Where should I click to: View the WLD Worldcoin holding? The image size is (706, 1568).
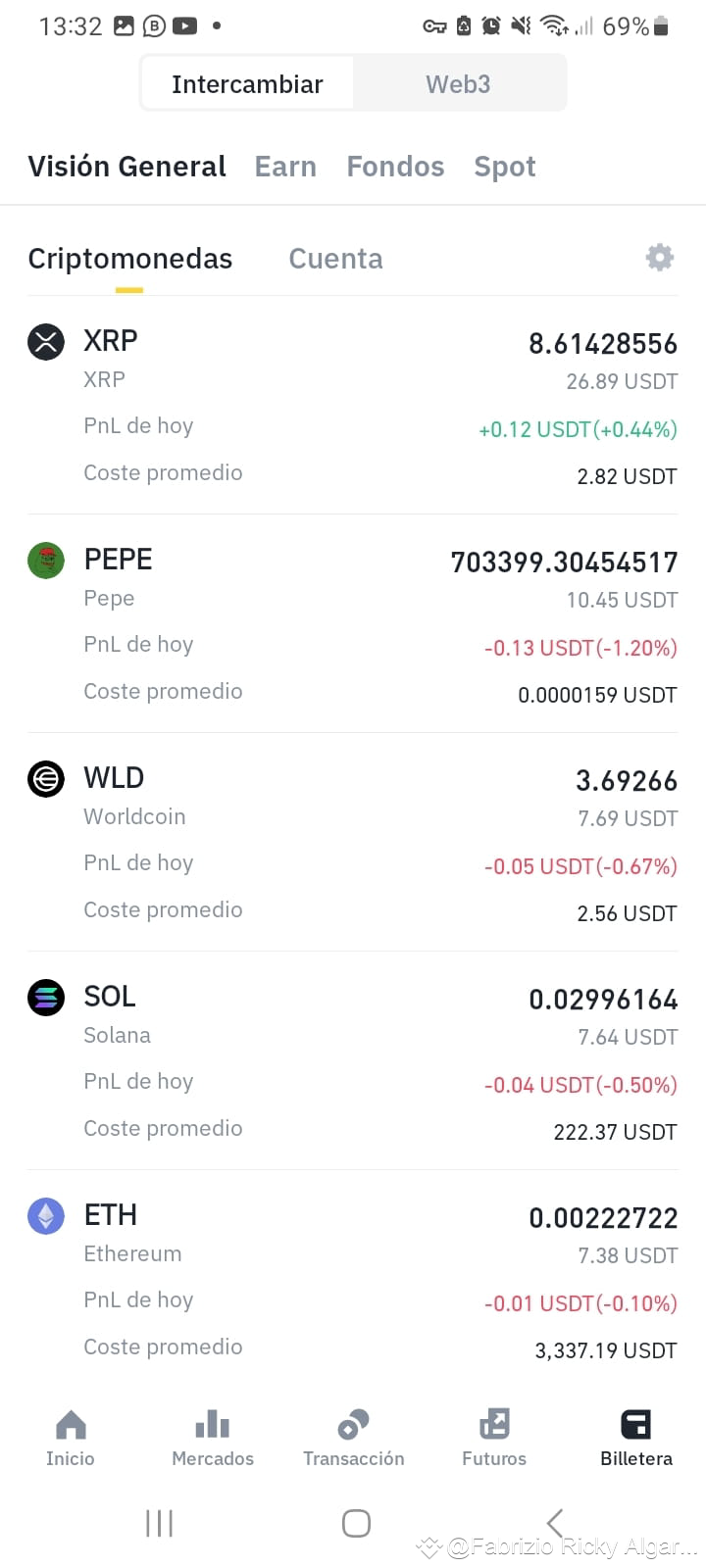[353, 843]
